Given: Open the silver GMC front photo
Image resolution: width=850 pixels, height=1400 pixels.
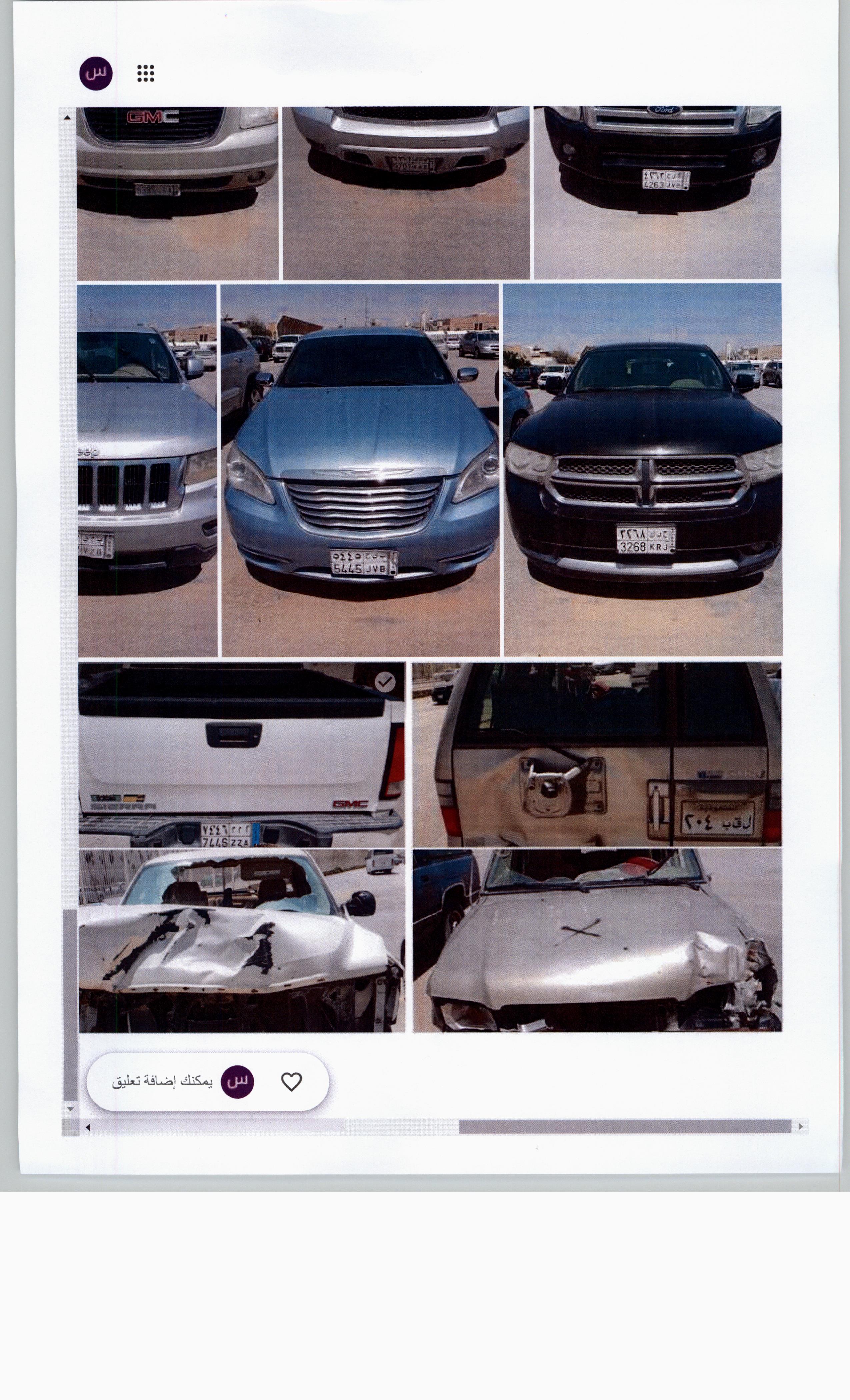Looking at the screenshot, I should tap(178, 193).
